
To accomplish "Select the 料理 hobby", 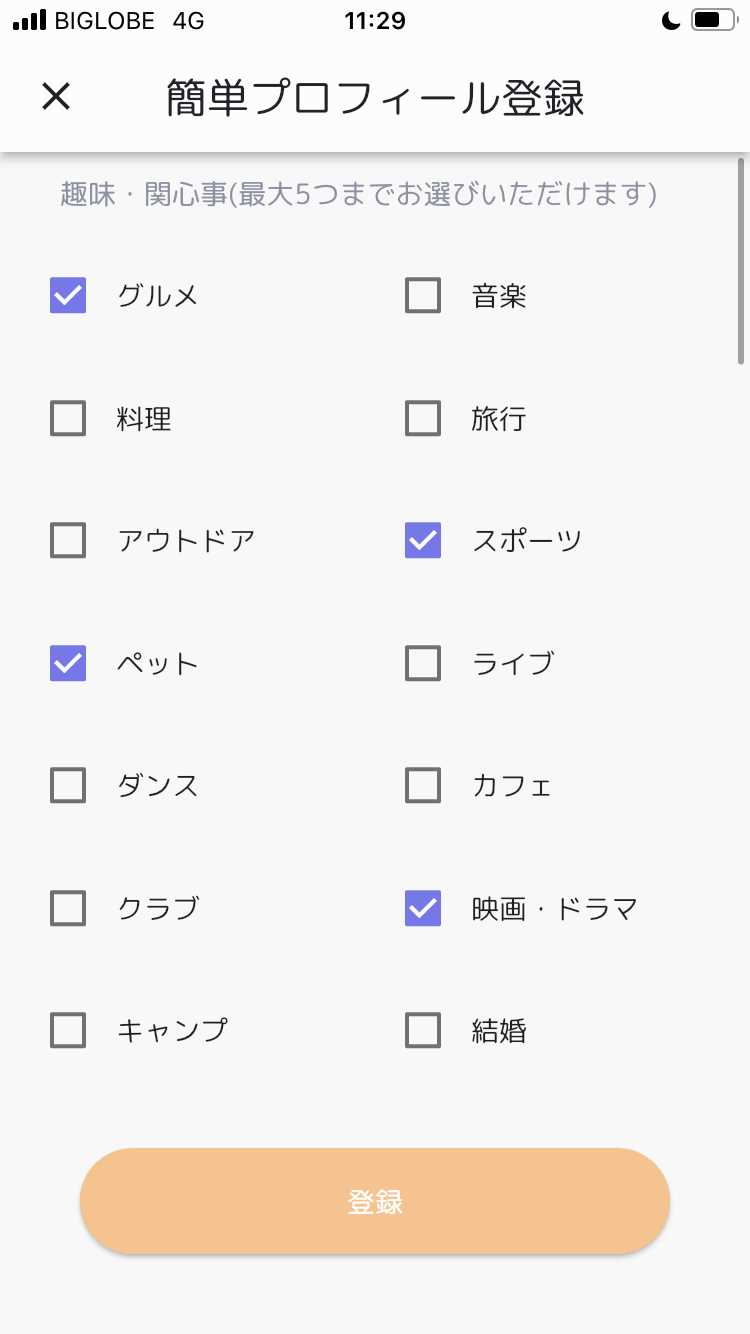I will pyautogui.click(x=67, y=418).
